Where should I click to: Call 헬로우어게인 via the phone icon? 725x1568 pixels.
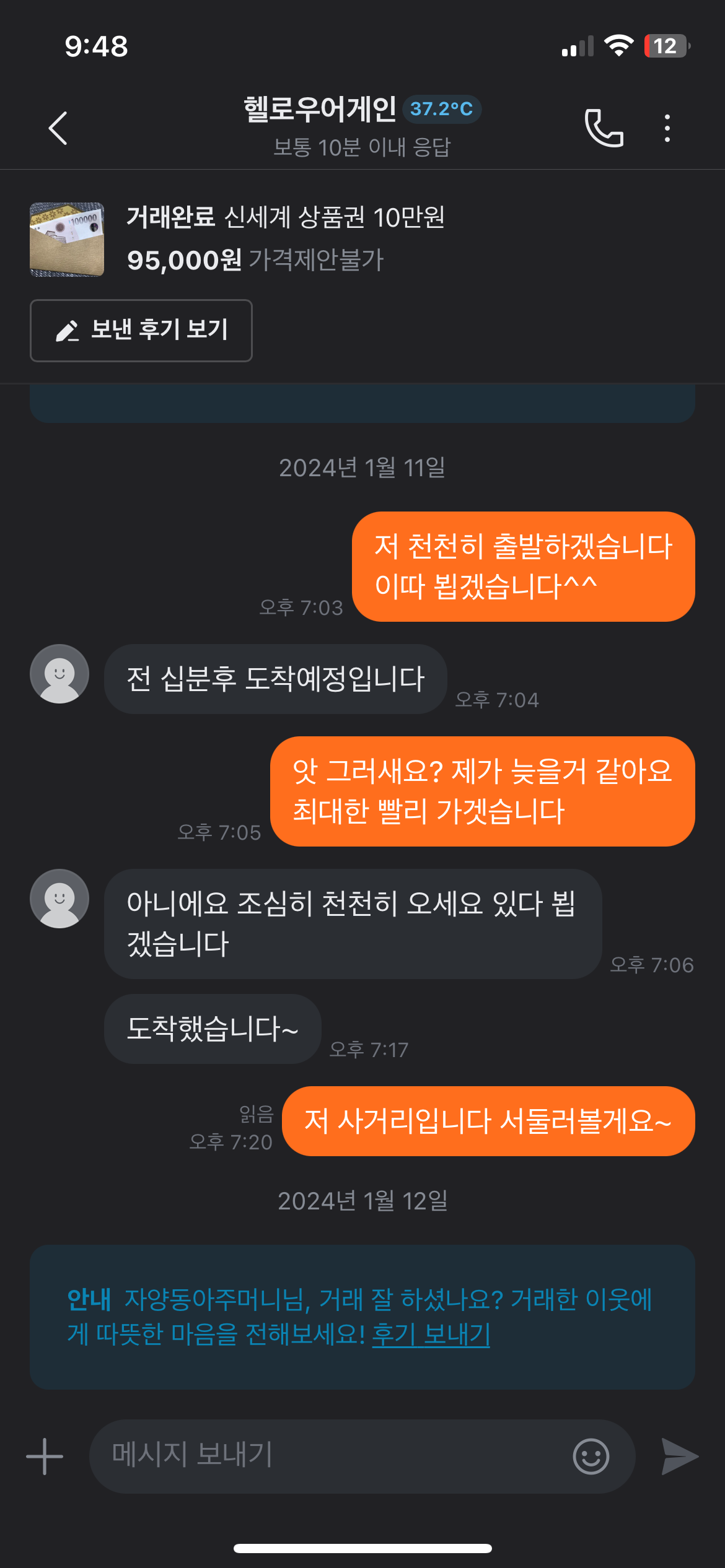(604, 128)
